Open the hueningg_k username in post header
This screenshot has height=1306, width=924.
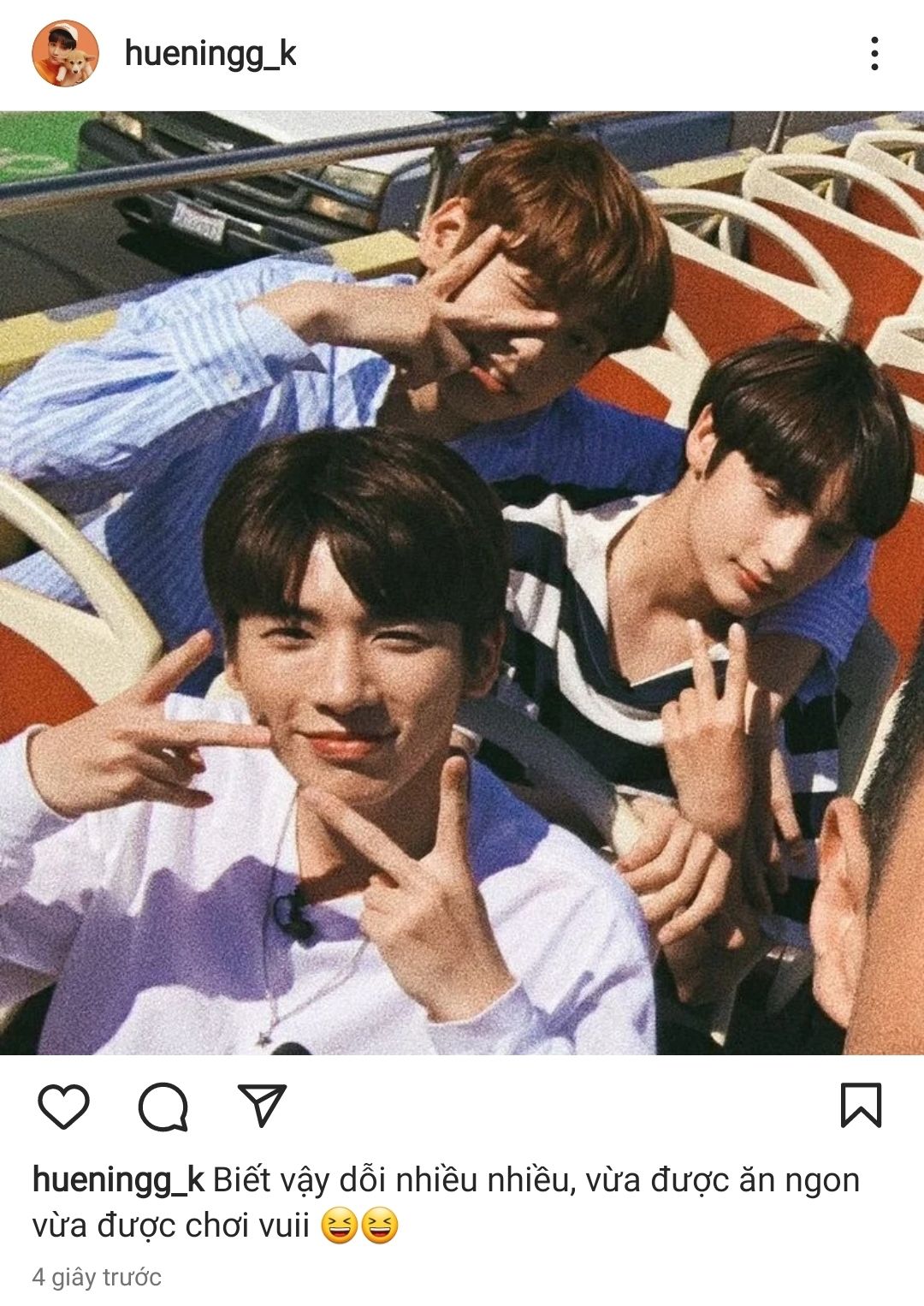(x=210, y=54)
